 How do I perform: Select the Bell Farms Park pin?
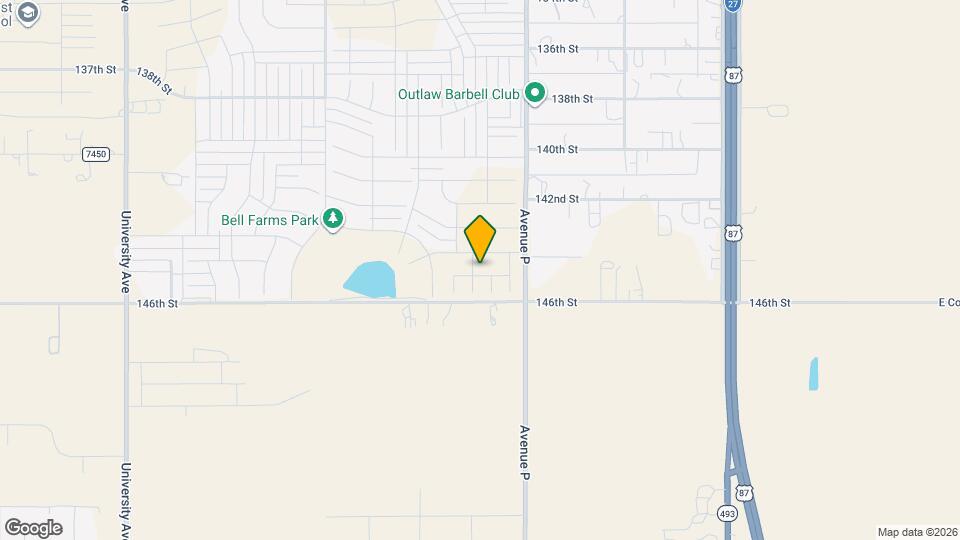[x=333, y=219]
